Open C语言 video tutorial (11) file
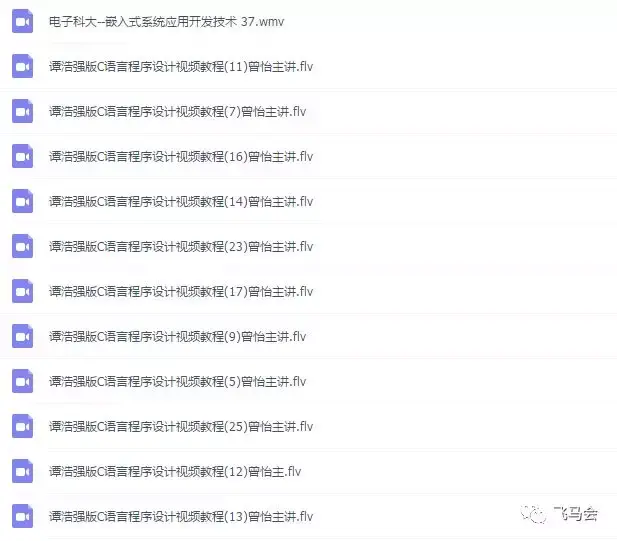The image size is (617, 541). [x=180, y=66]
